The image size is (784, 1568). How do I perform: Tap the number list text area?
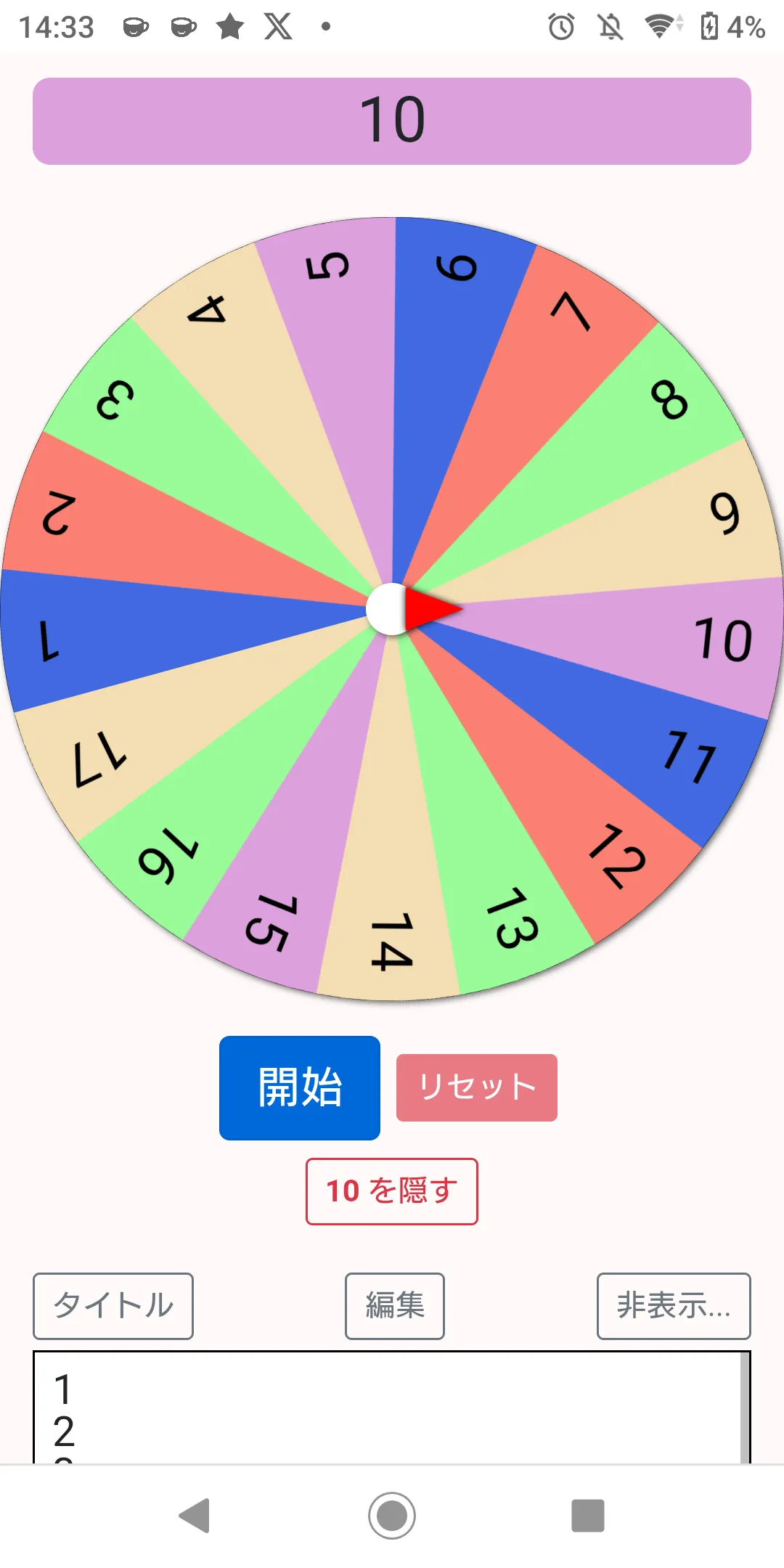(x=392, y=1407)
